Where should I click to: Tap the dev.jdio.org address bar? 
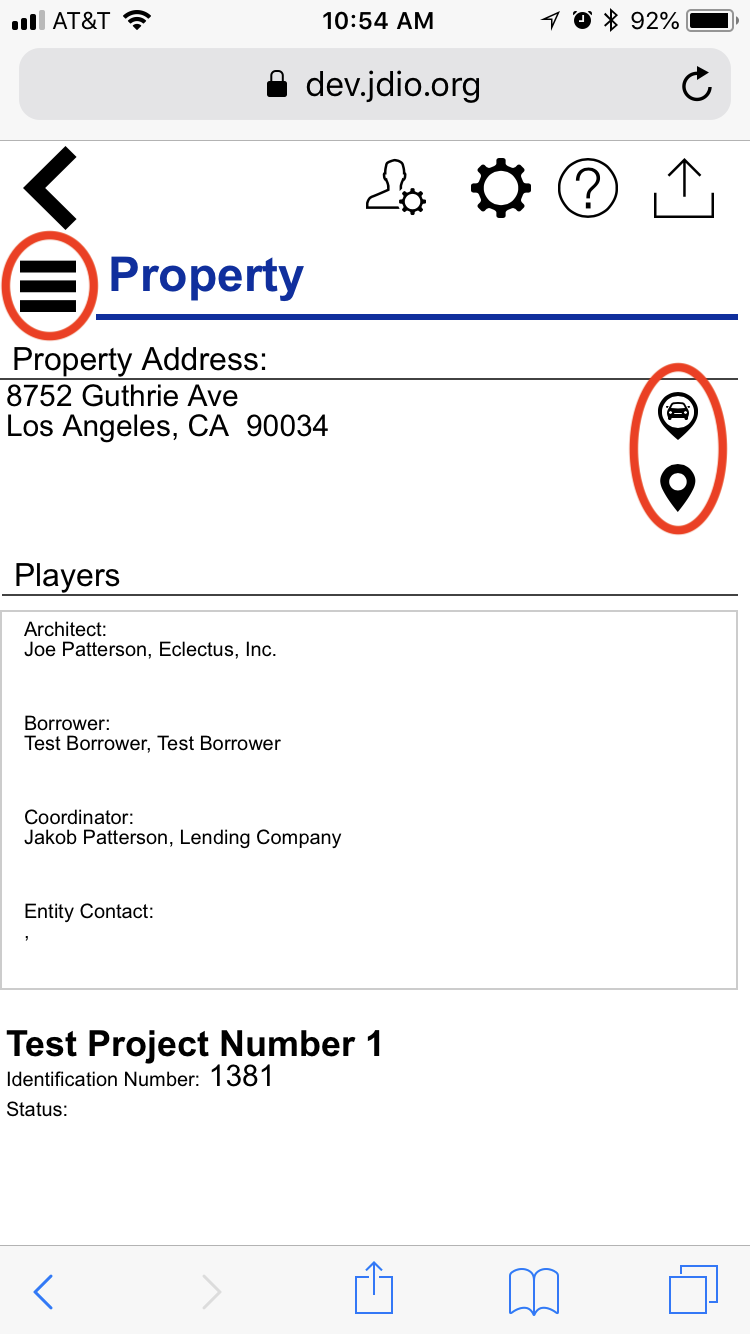tap(375, 85)
